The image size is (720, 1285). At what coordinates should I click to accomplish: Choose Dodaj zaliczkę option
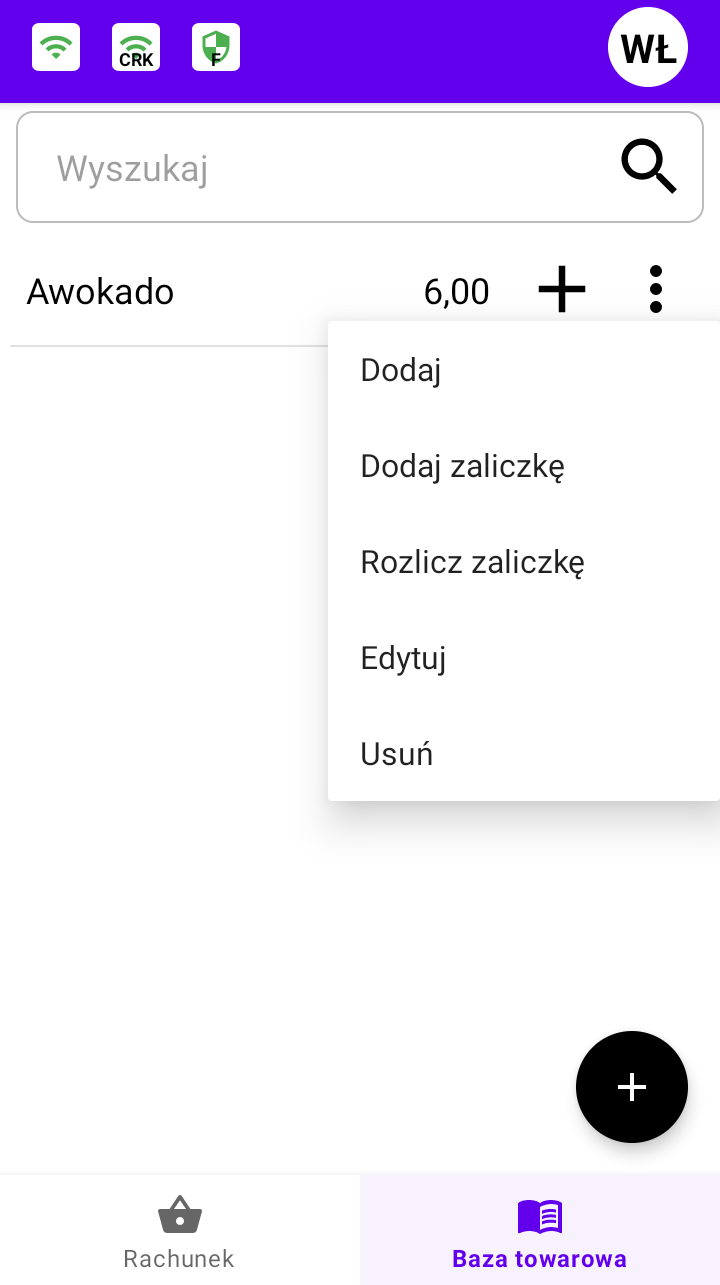click(x=524, y=466)
